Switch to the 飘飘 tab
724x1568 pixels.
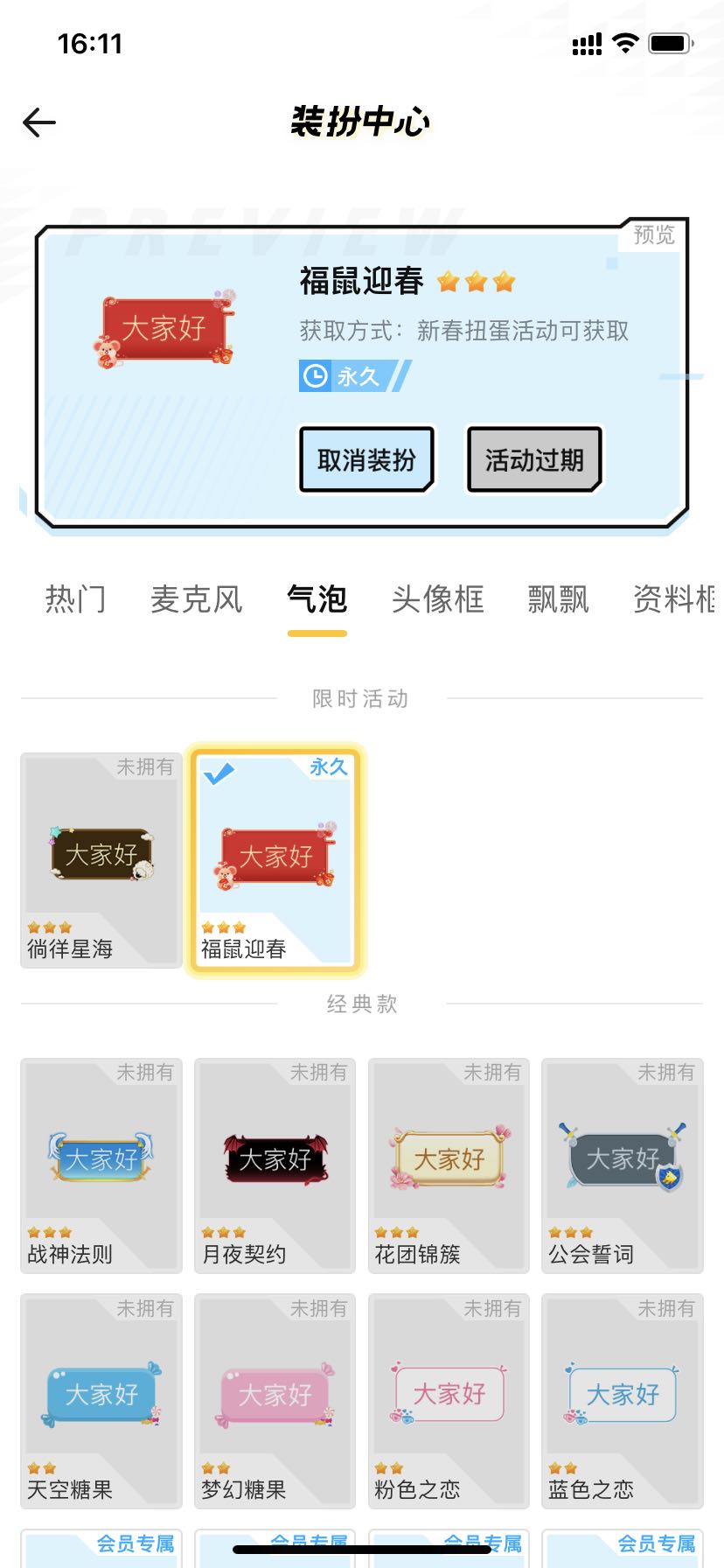click(x=559, y=599)
